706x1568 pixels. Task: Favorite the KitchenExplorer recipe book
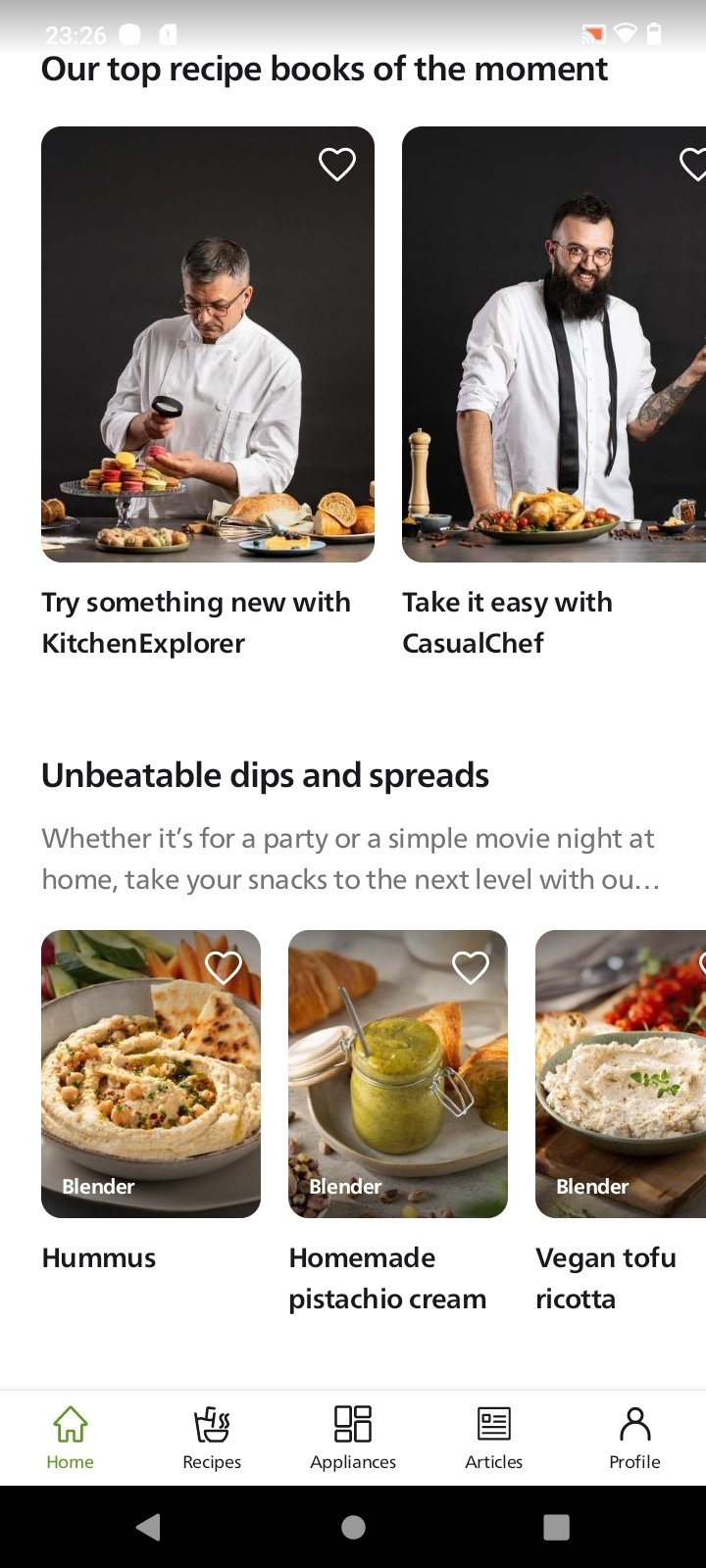coord(337,164)
